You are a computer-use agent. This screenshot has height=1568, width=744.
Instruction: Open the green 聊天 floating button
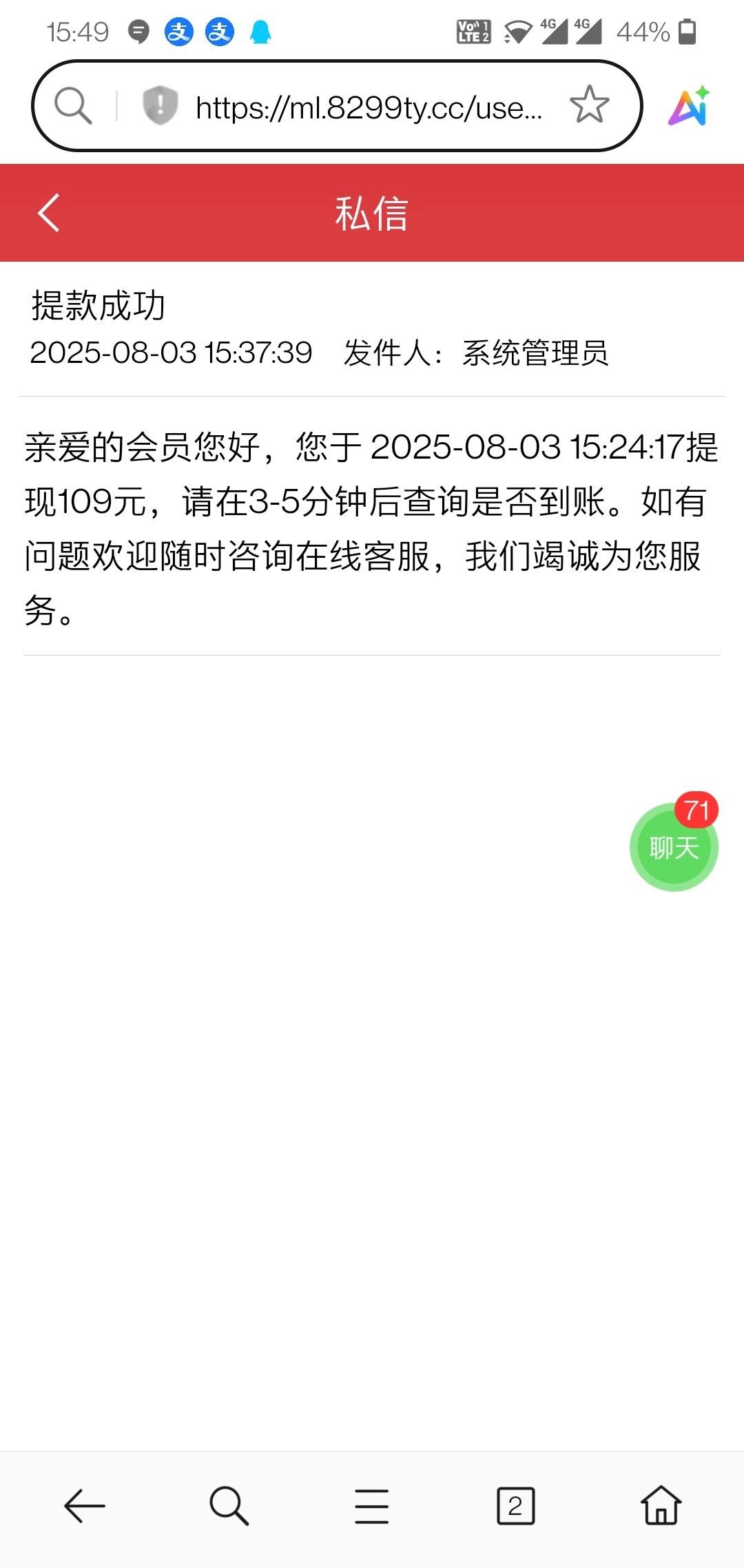[673, 848]
